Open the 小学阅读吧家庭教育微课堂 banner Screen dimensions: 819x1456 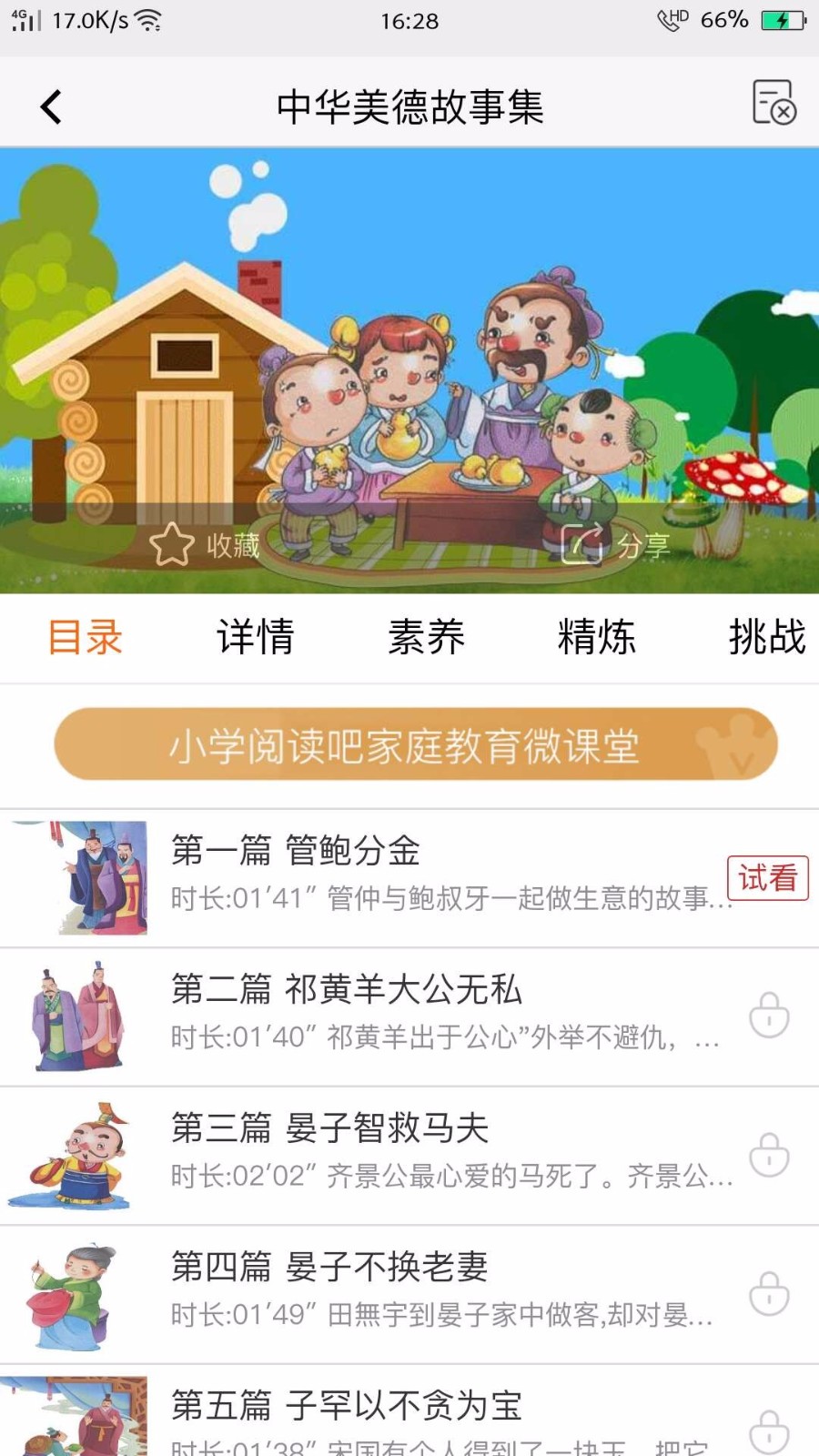click(x=407, y=744)
